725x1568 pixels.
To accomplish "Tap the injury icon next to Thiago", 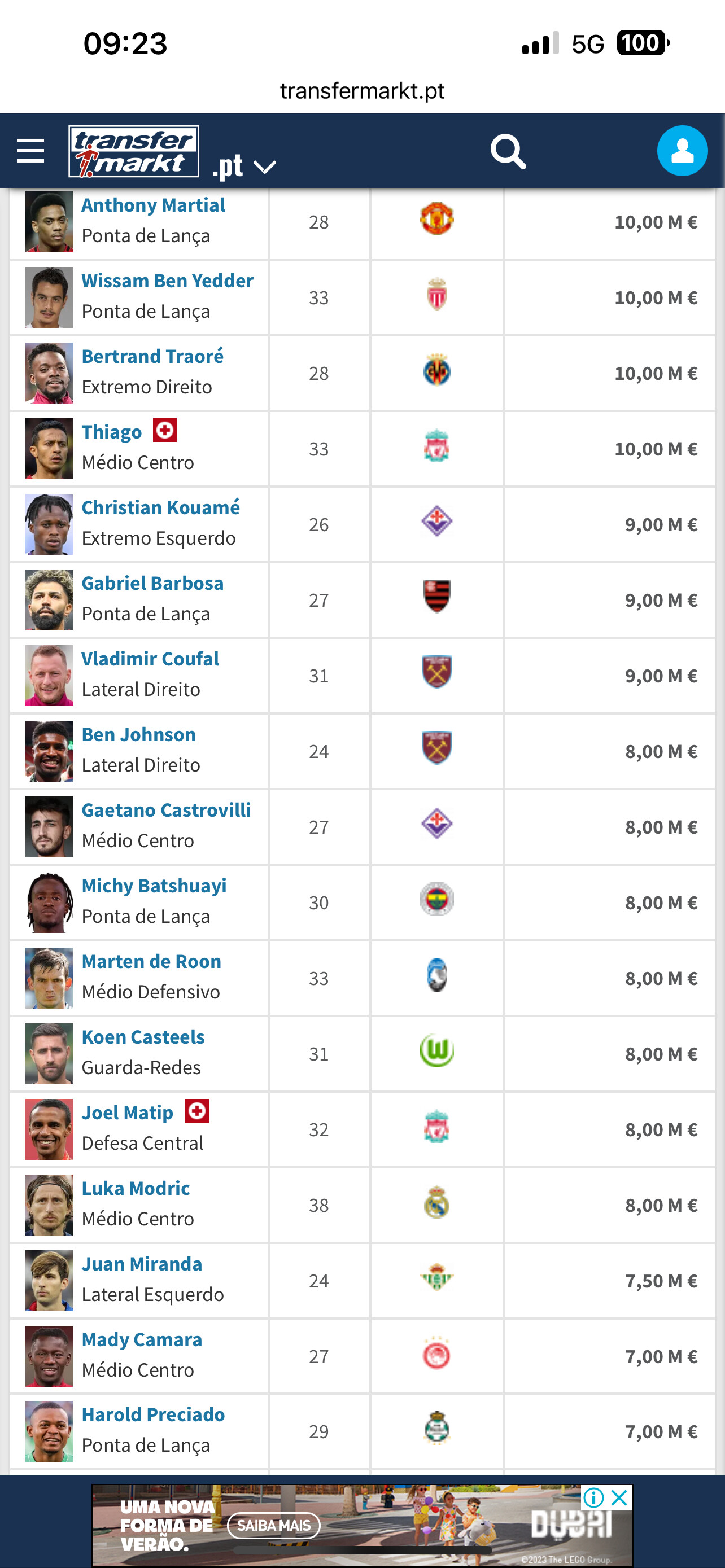I will 164,430.
